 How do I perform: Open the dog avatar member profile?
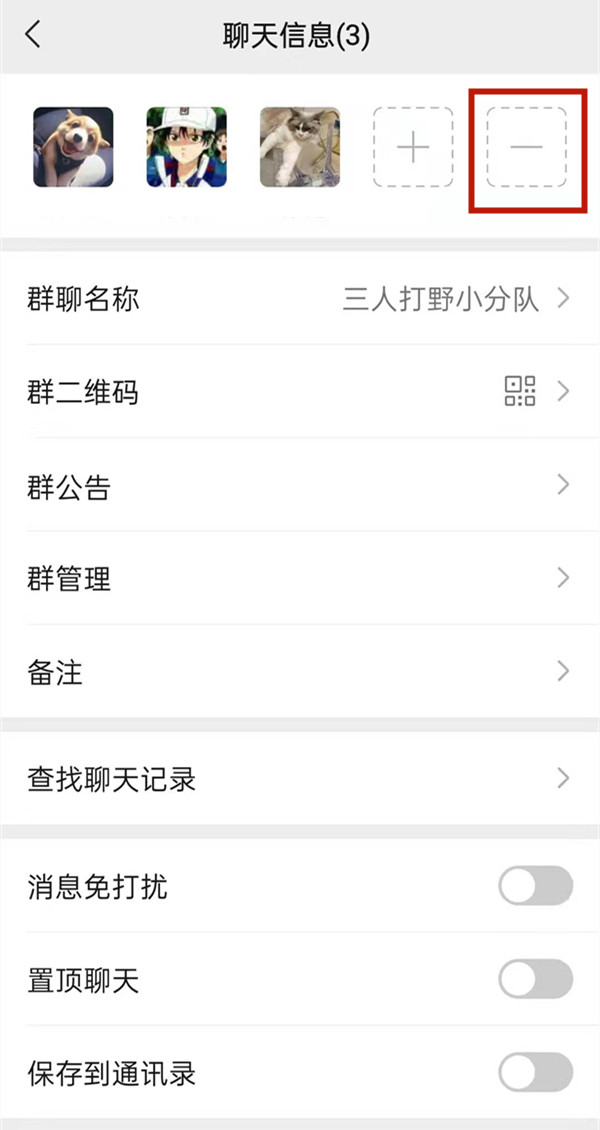(x=73, y=147)
